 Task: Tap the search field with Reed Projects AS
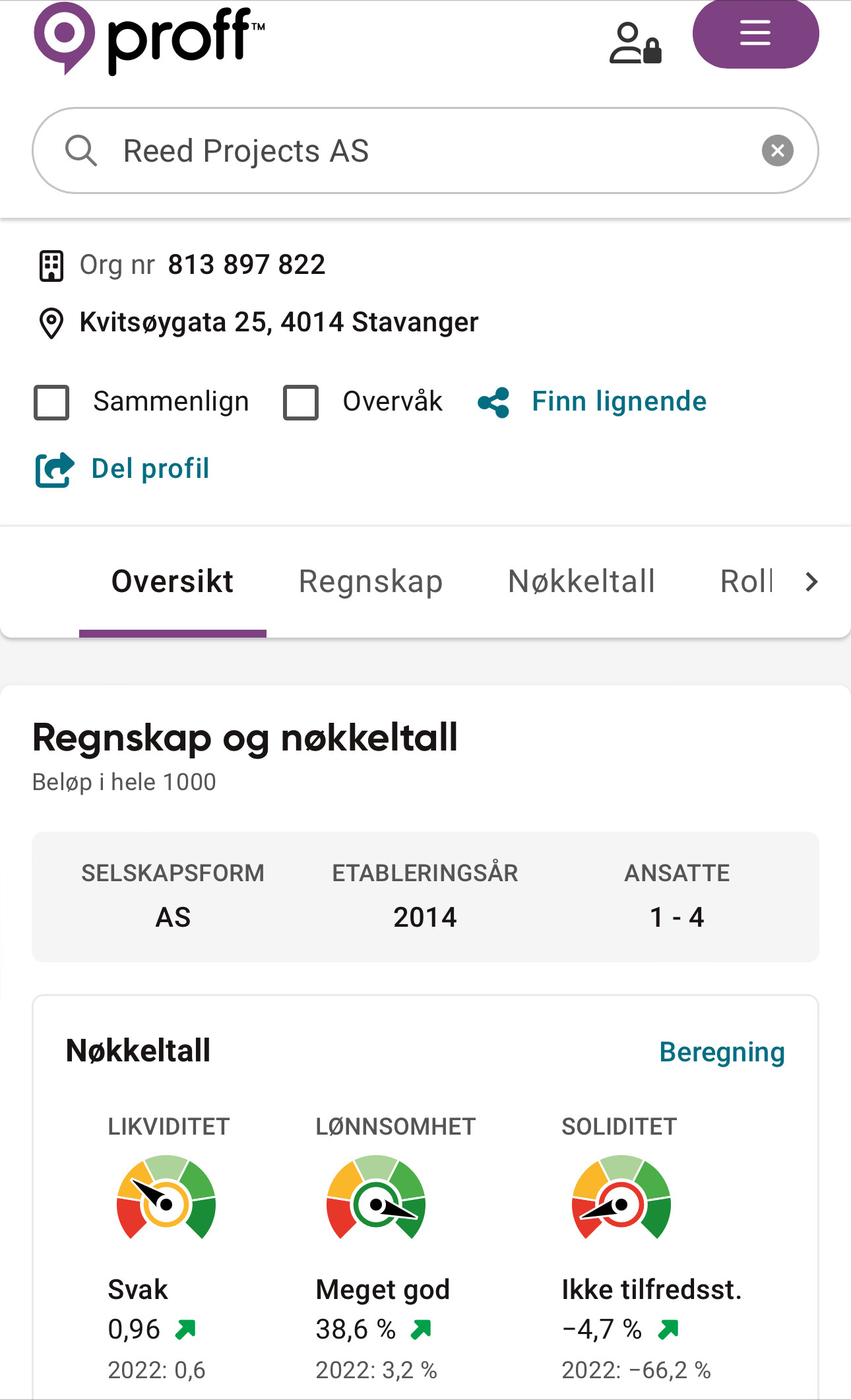pos(425,150)
